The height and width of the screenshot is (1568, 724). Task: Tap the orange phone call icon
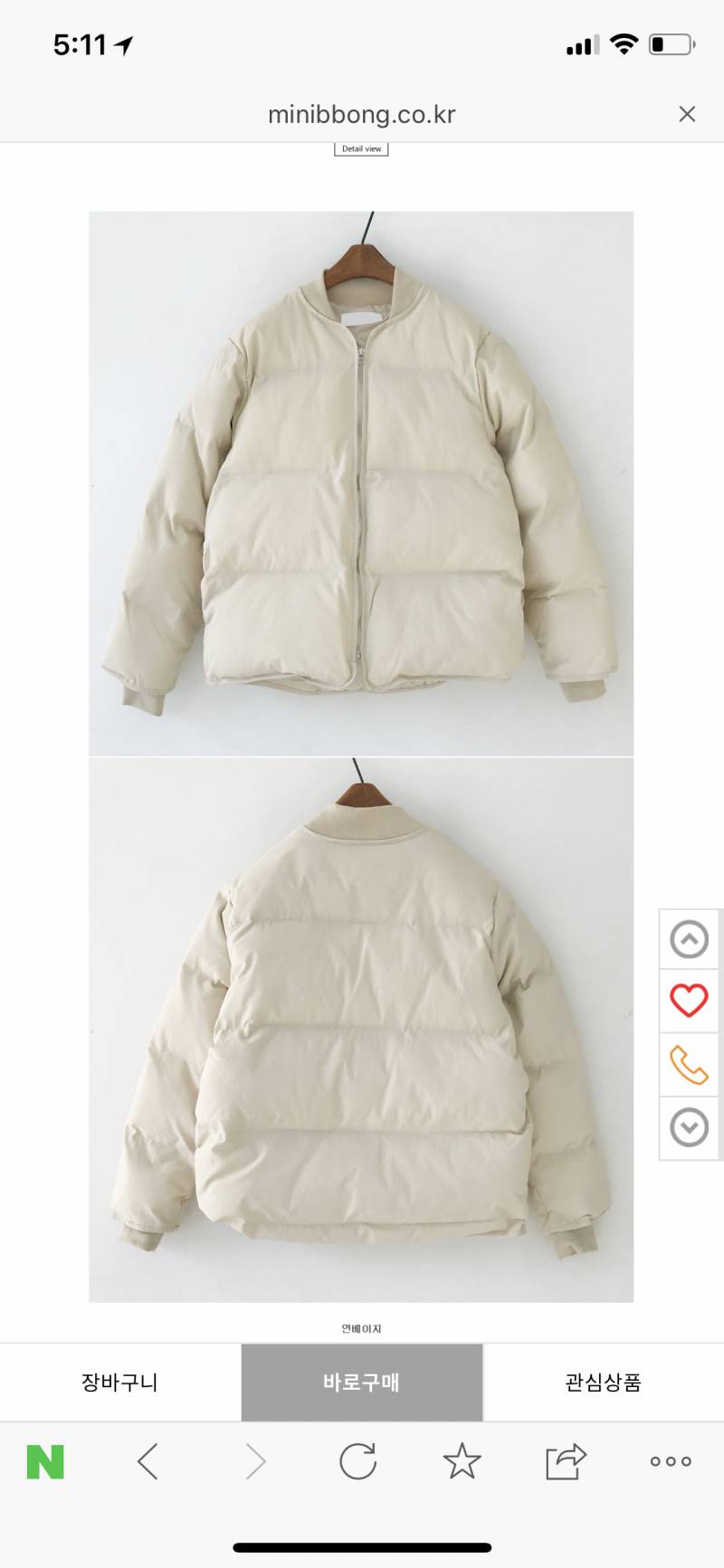click(689, 1064)
